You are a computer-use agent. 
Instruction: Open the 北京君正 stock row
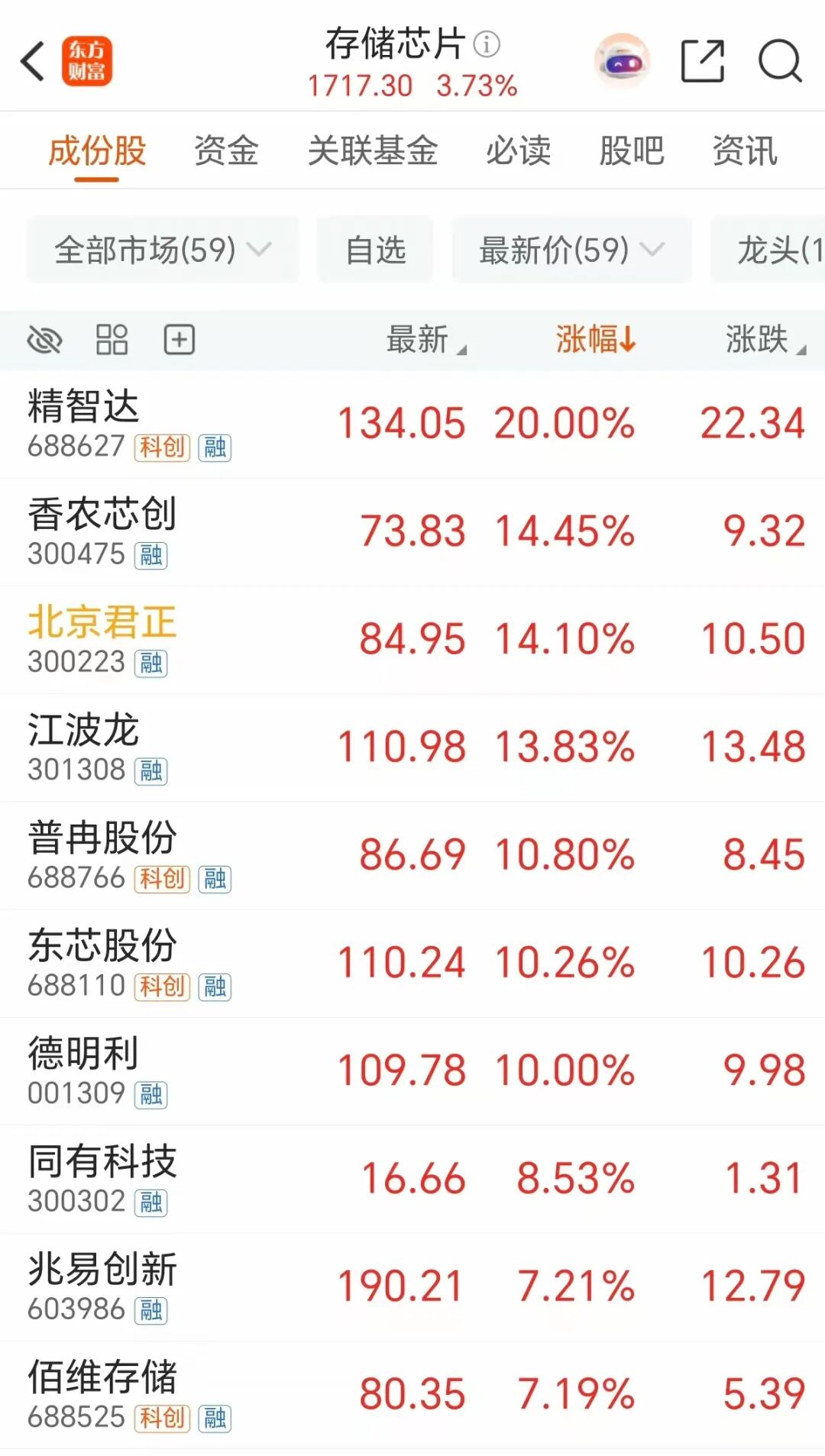pyautogui.click(x=412, y=640)
